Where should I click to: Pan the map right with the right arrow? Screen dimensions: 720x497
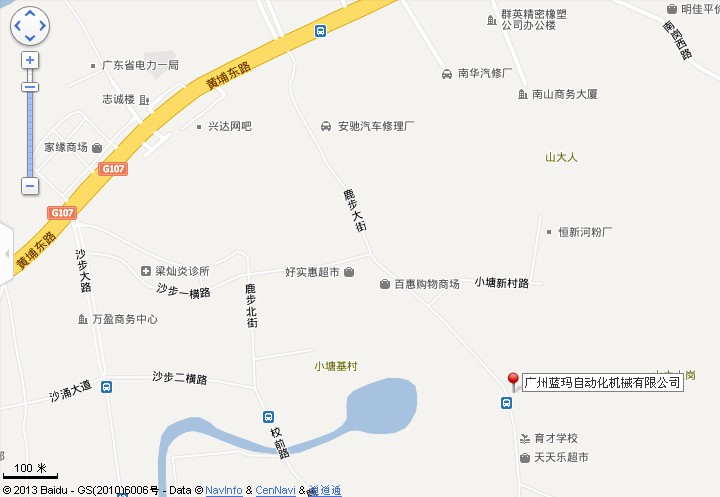[42, 26]
